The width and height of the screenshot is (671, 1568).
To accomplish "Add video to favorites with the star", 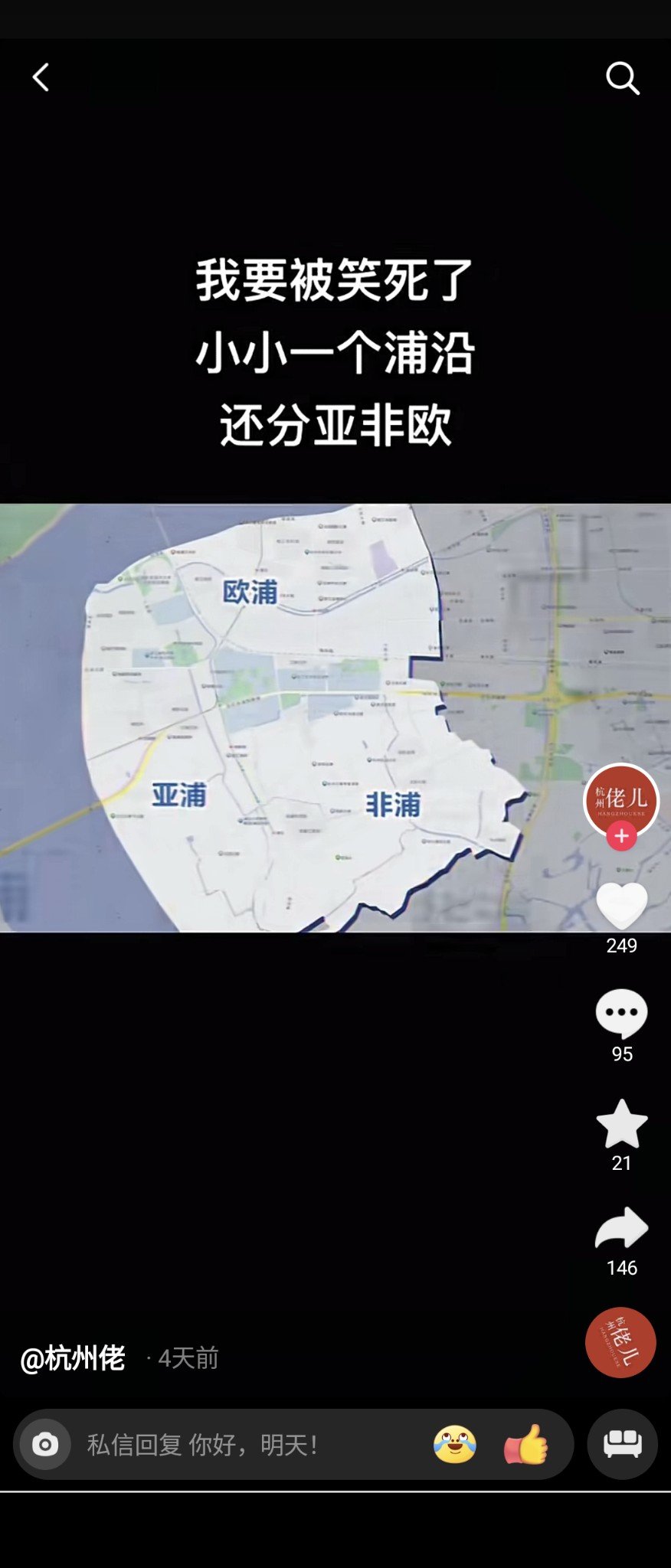I will [x=621, y=1123].
